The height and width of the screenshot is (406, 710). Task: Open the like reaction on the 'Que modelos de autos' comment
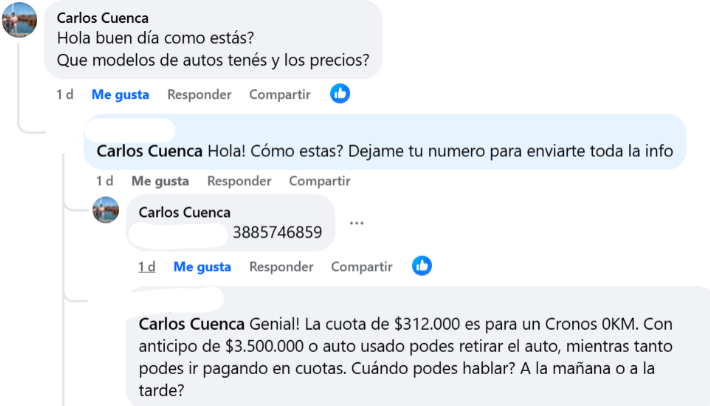(341, 94)
